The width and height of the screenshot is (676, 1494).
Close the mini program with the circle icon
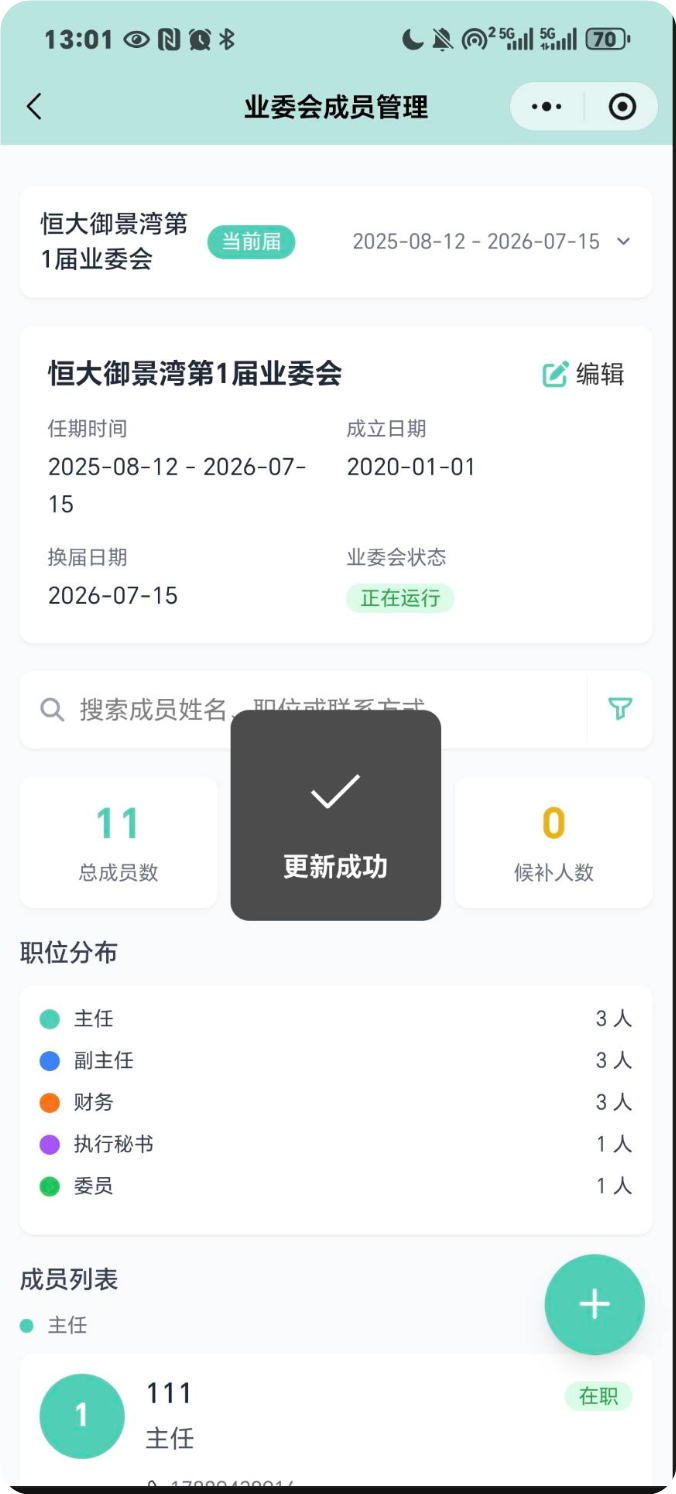pyautogui.click(x=622, y=107)
